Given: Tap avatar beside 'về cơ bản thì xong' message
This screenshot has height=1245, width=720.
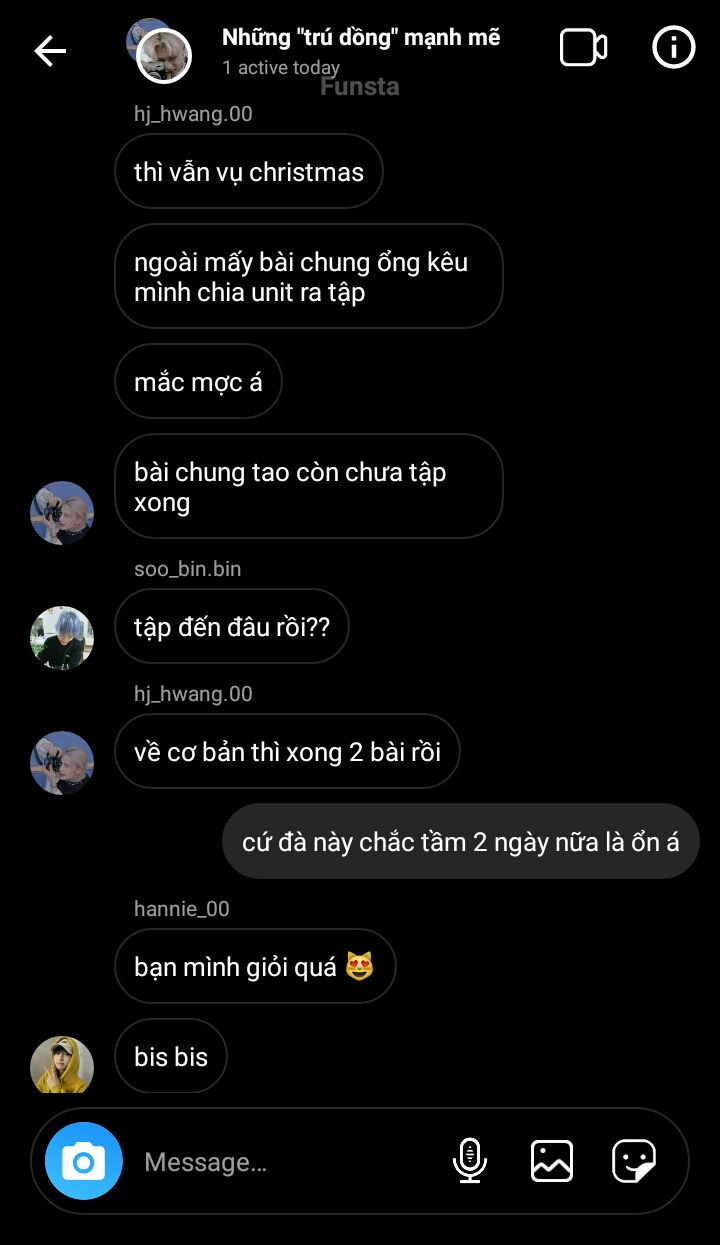Looking at the screenshot, I should (62, 762).
